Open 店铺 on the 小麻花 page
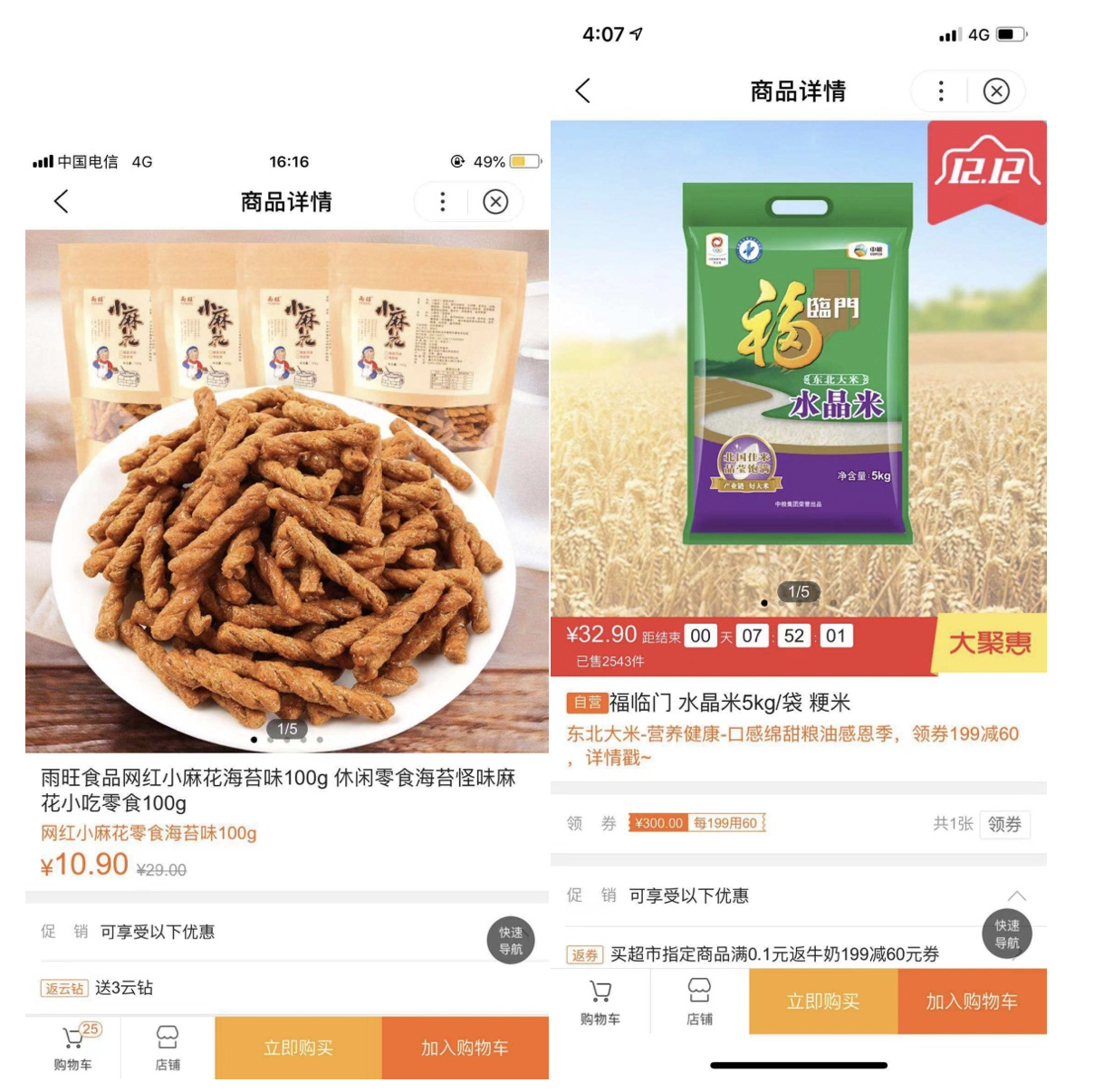The image size is (1094, 1092). point(168,1047)
